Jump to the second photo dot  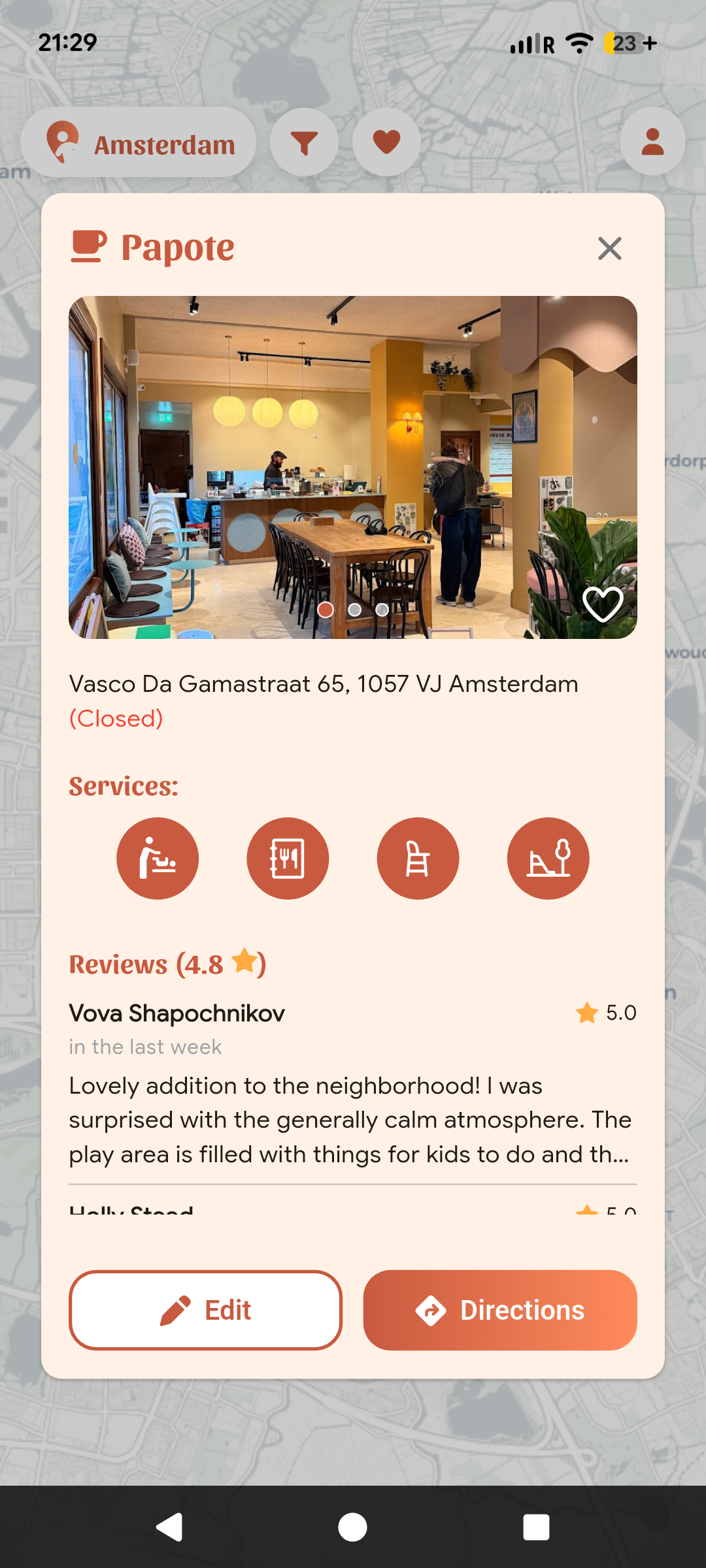354,610
